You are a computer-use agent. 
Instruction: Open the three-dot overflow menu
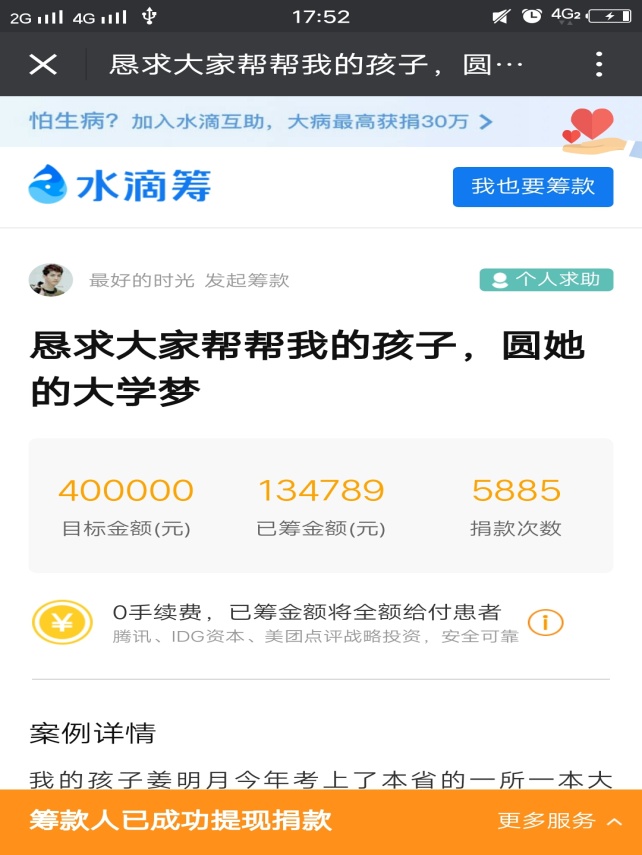tap(598, 65)
